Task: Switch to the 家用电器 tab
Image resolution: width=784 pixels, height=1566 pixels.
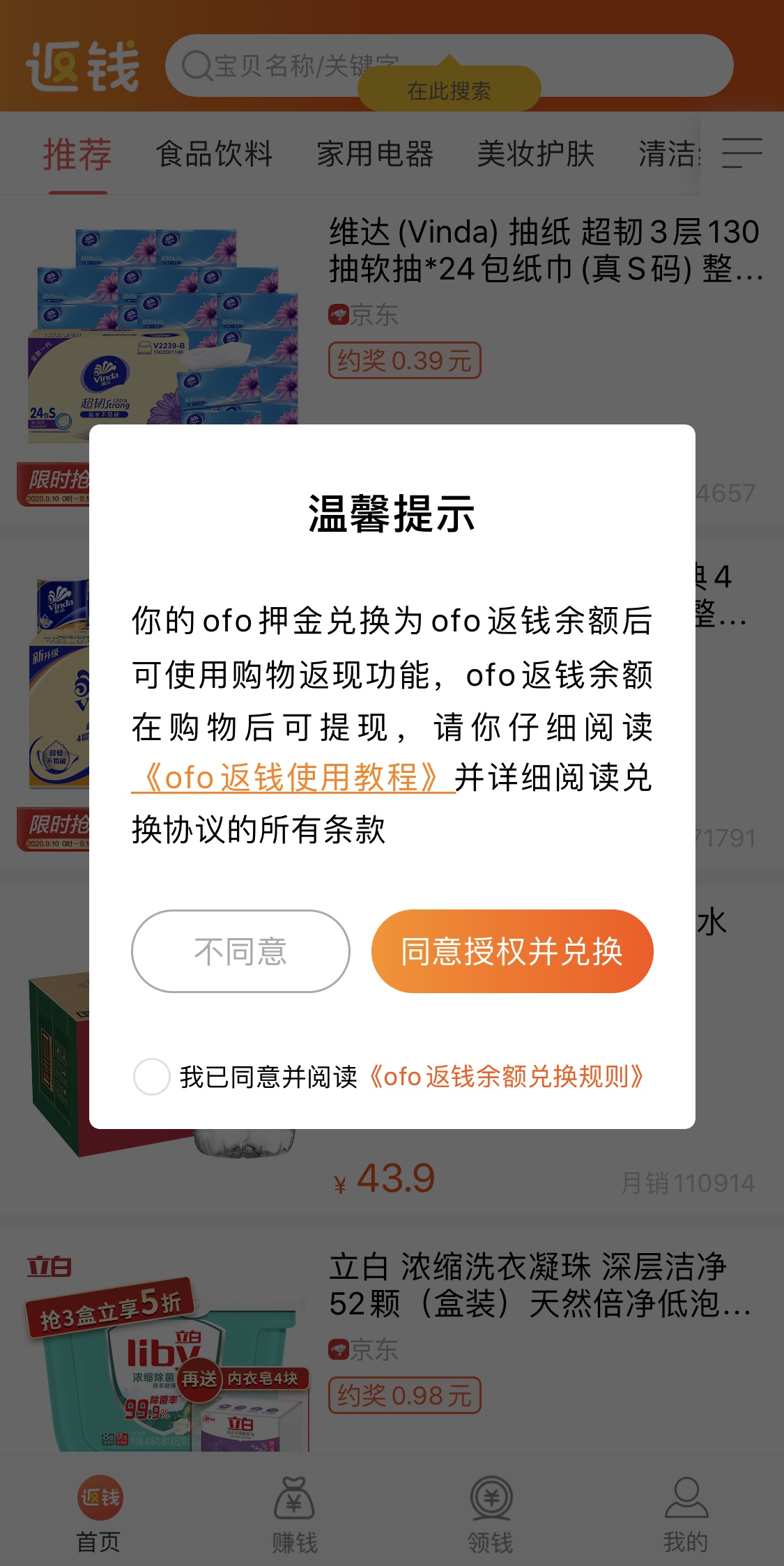Action: 375,154
